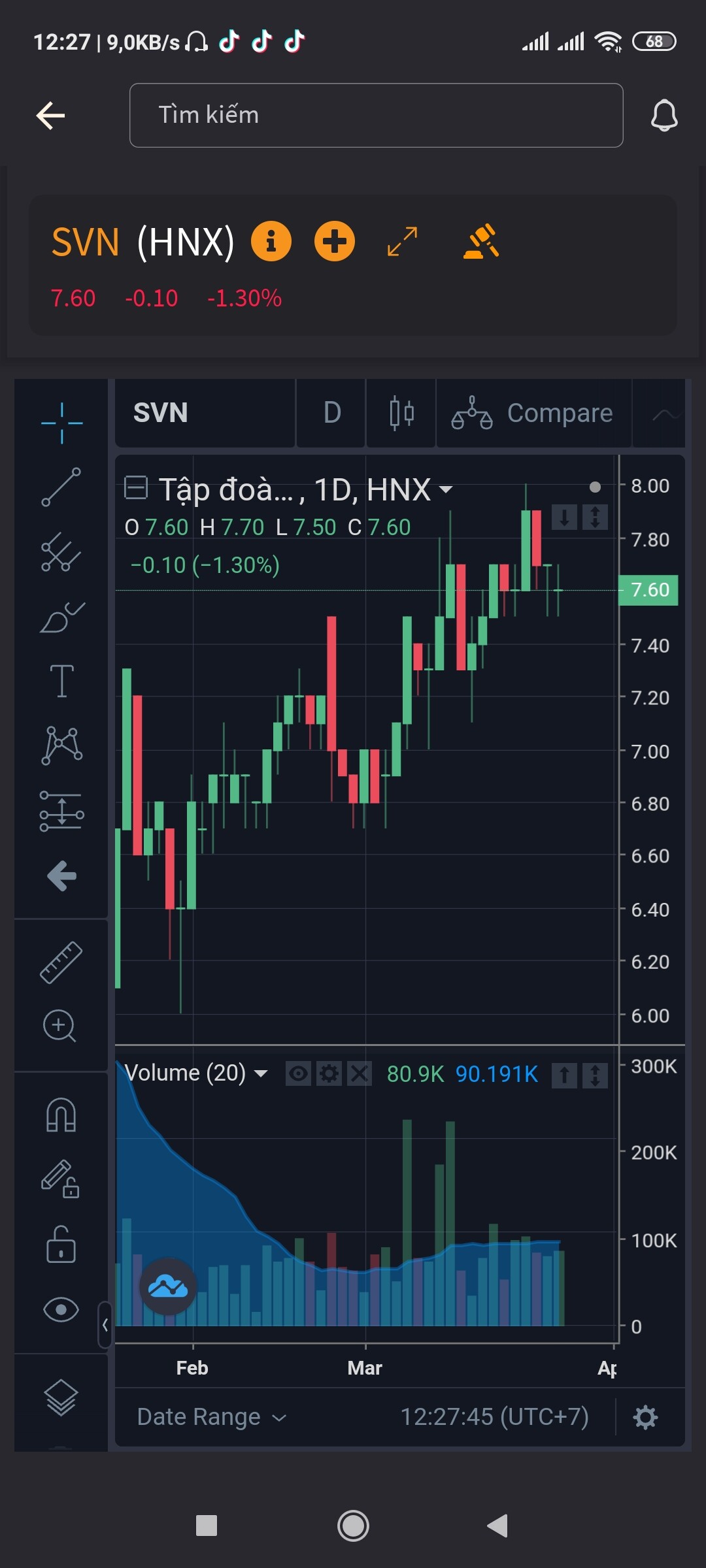Hide the Volume indicator with eye icon
The image size is (706, 1568).
pos(298,1073)
